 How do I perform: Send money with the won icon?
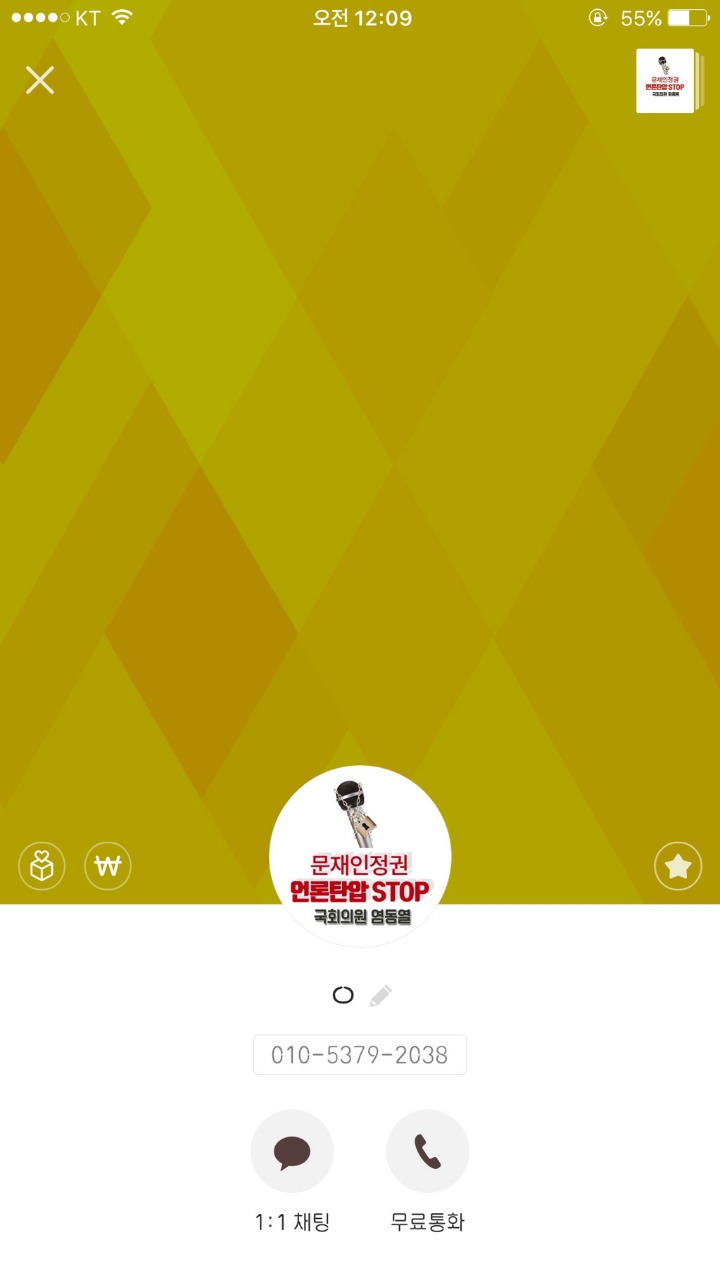108,866
